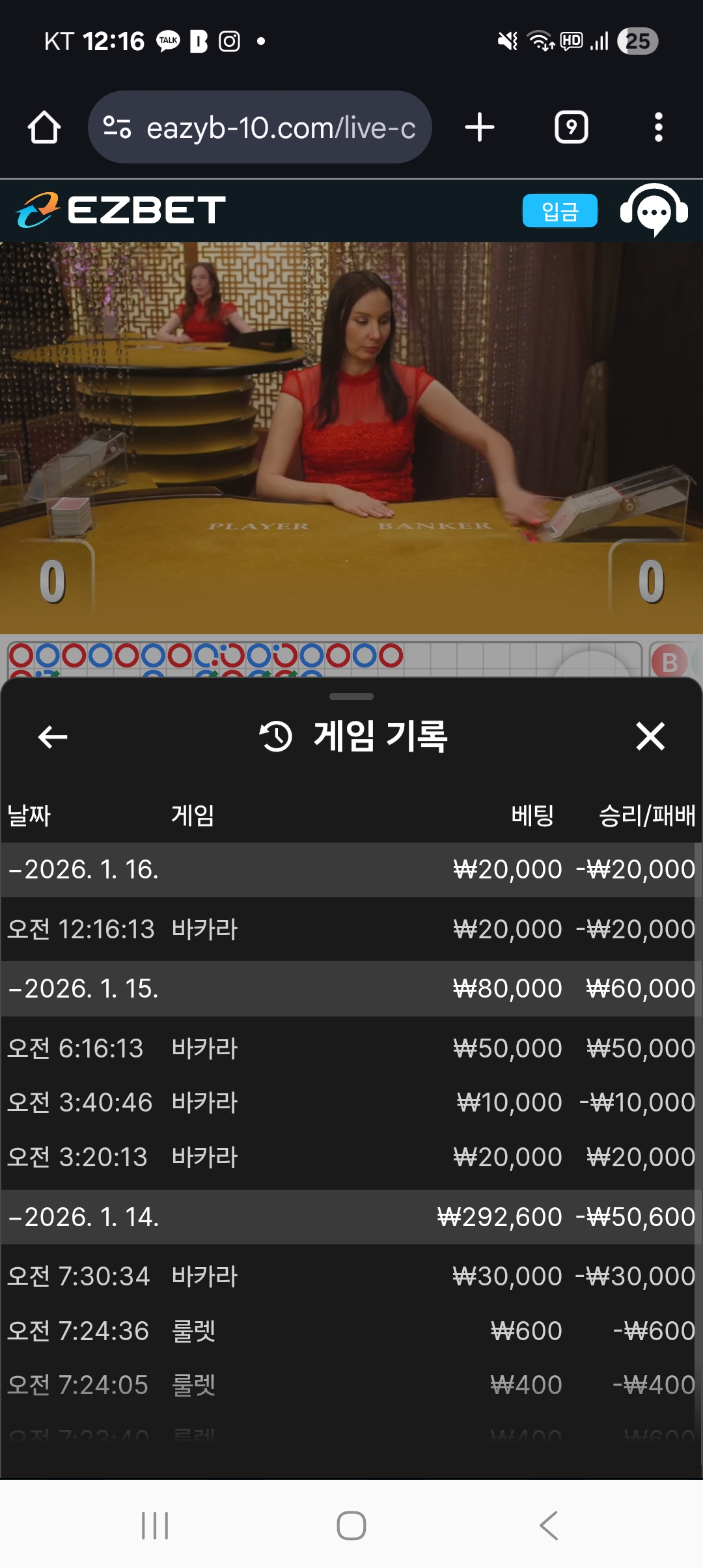
Task: Collapse the 2026. 1. 15. date group
Action: point(85,989)
